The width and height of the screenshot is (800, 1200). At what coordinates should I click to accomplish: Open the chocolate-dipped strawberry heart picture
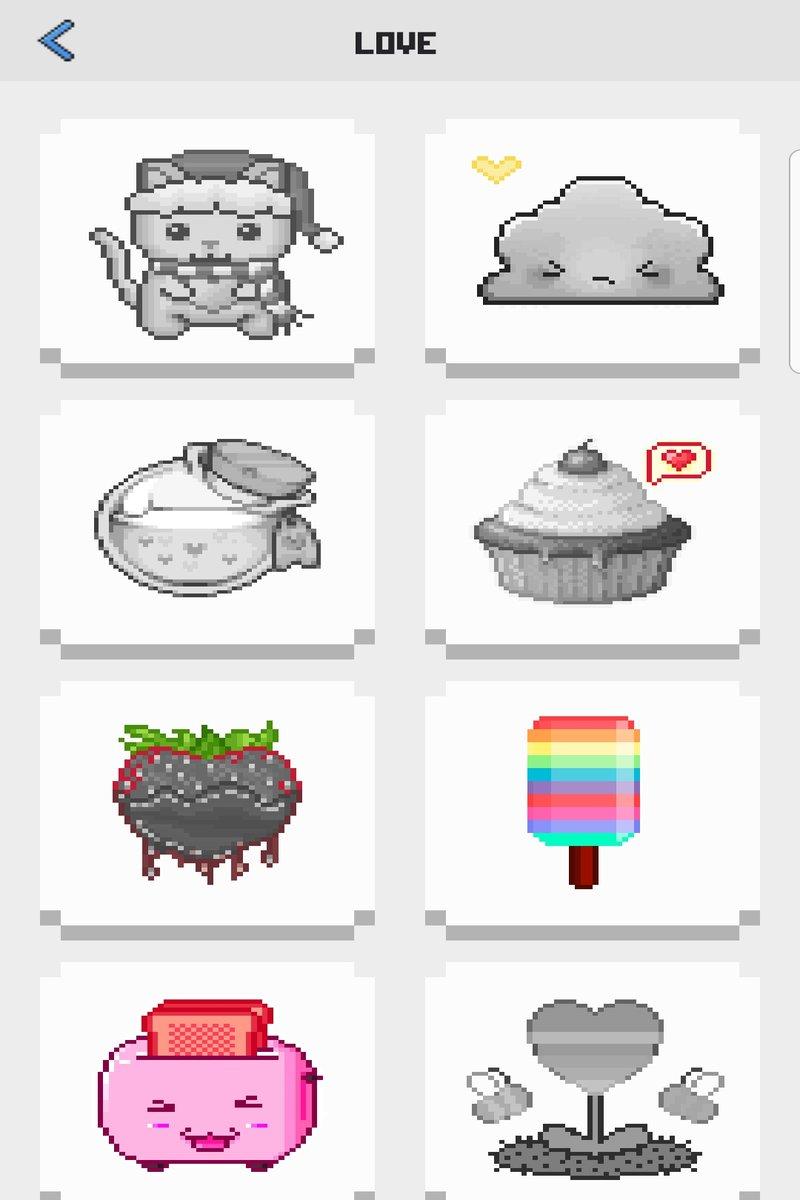[x=208, y=805]
